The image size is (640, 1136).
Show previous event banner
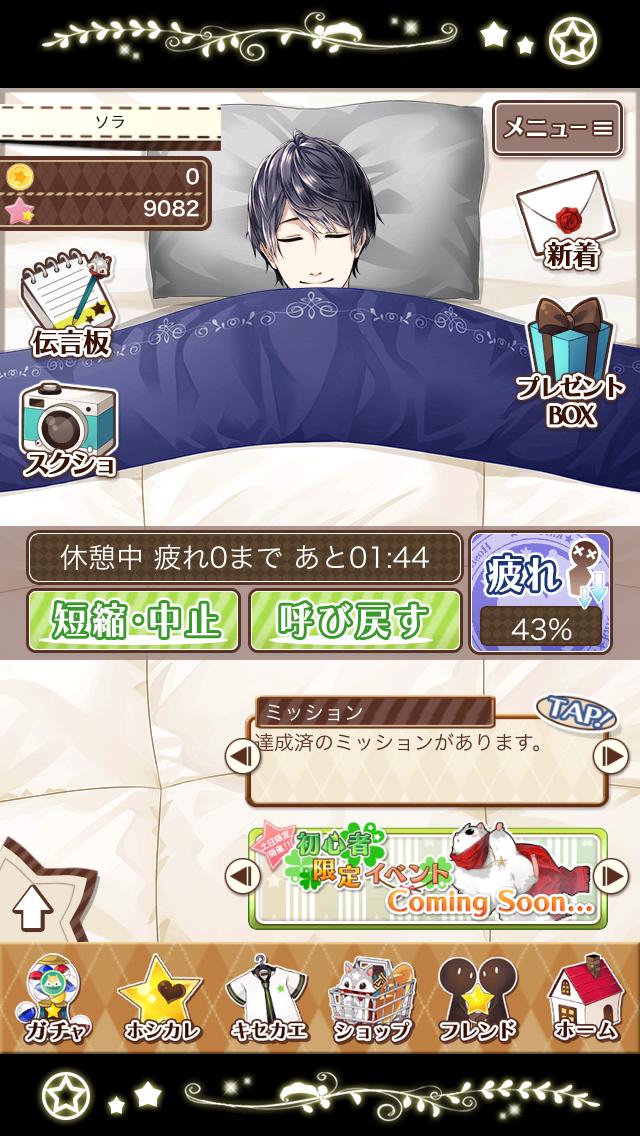[241, 877]
